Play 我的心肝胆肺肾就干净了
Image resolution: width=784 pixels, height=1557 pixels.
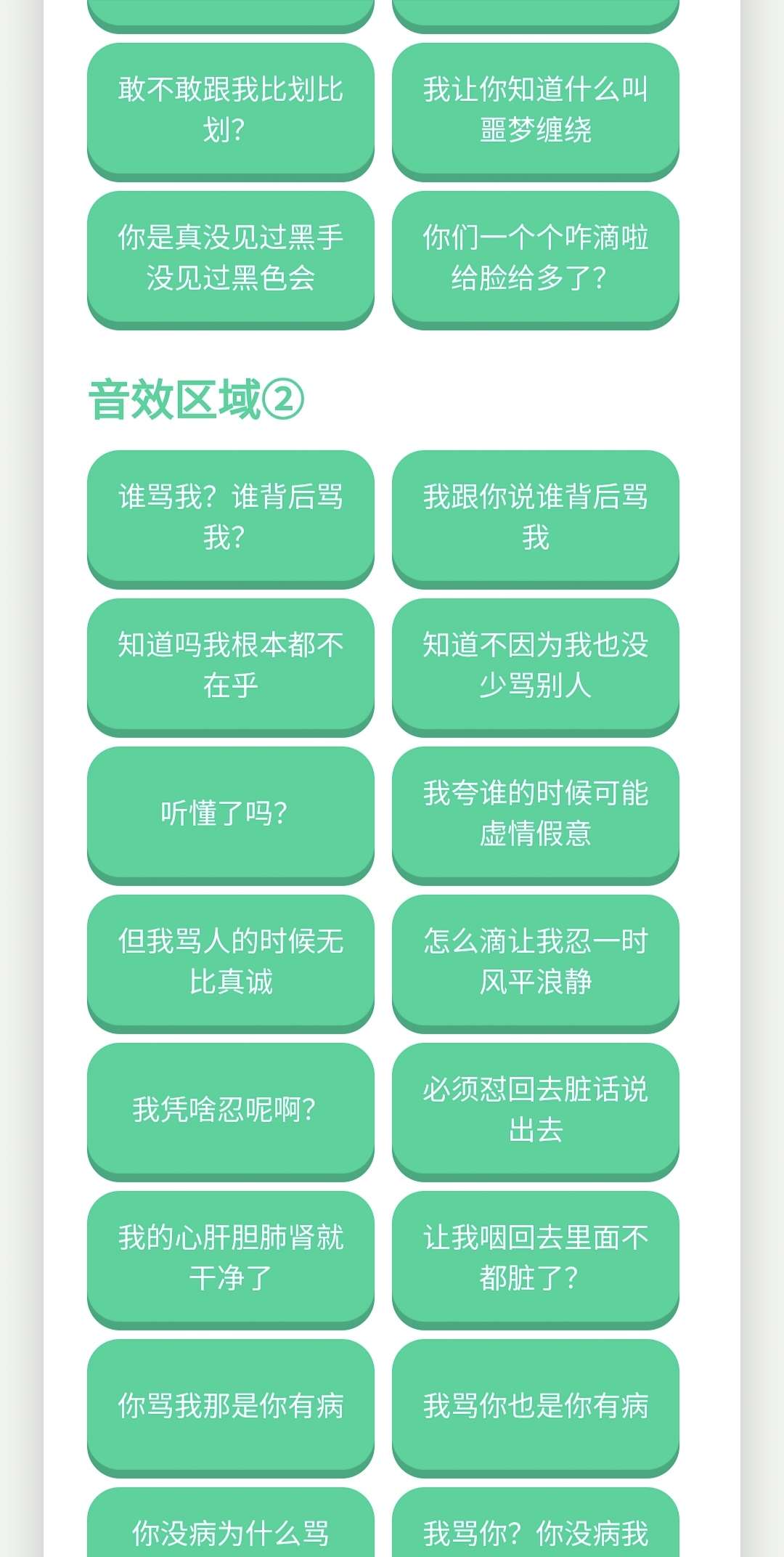pyautogui.click(x=231, y=1257)
